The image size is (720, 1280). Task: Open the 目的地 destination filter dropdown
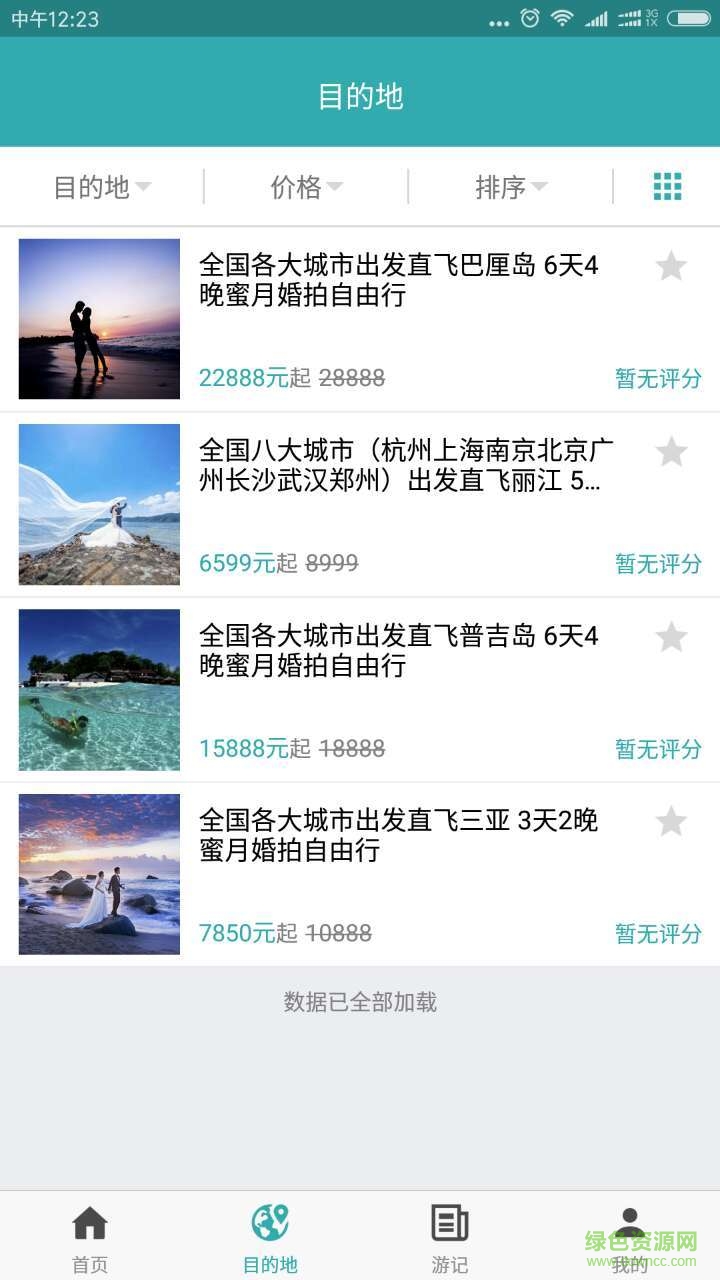(100, 186)
